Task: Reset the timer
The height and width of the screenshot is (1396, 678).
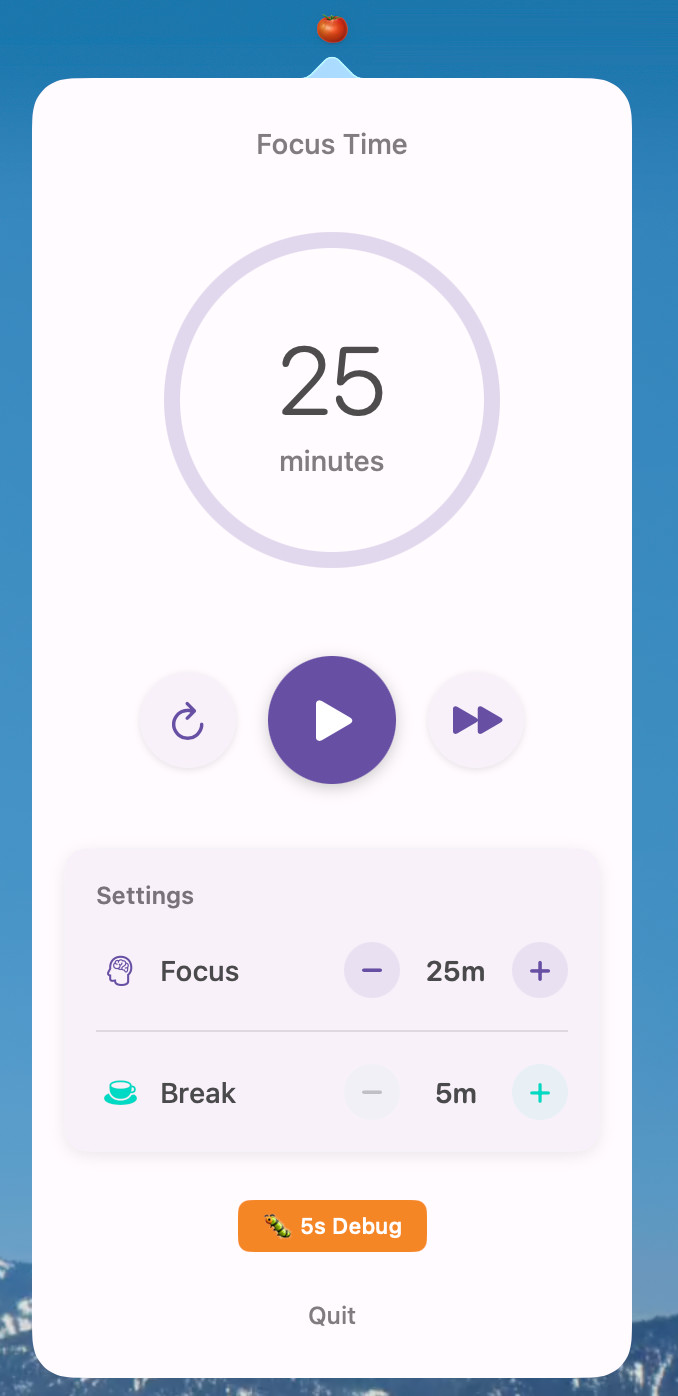Action: click(x=188, y=720)
